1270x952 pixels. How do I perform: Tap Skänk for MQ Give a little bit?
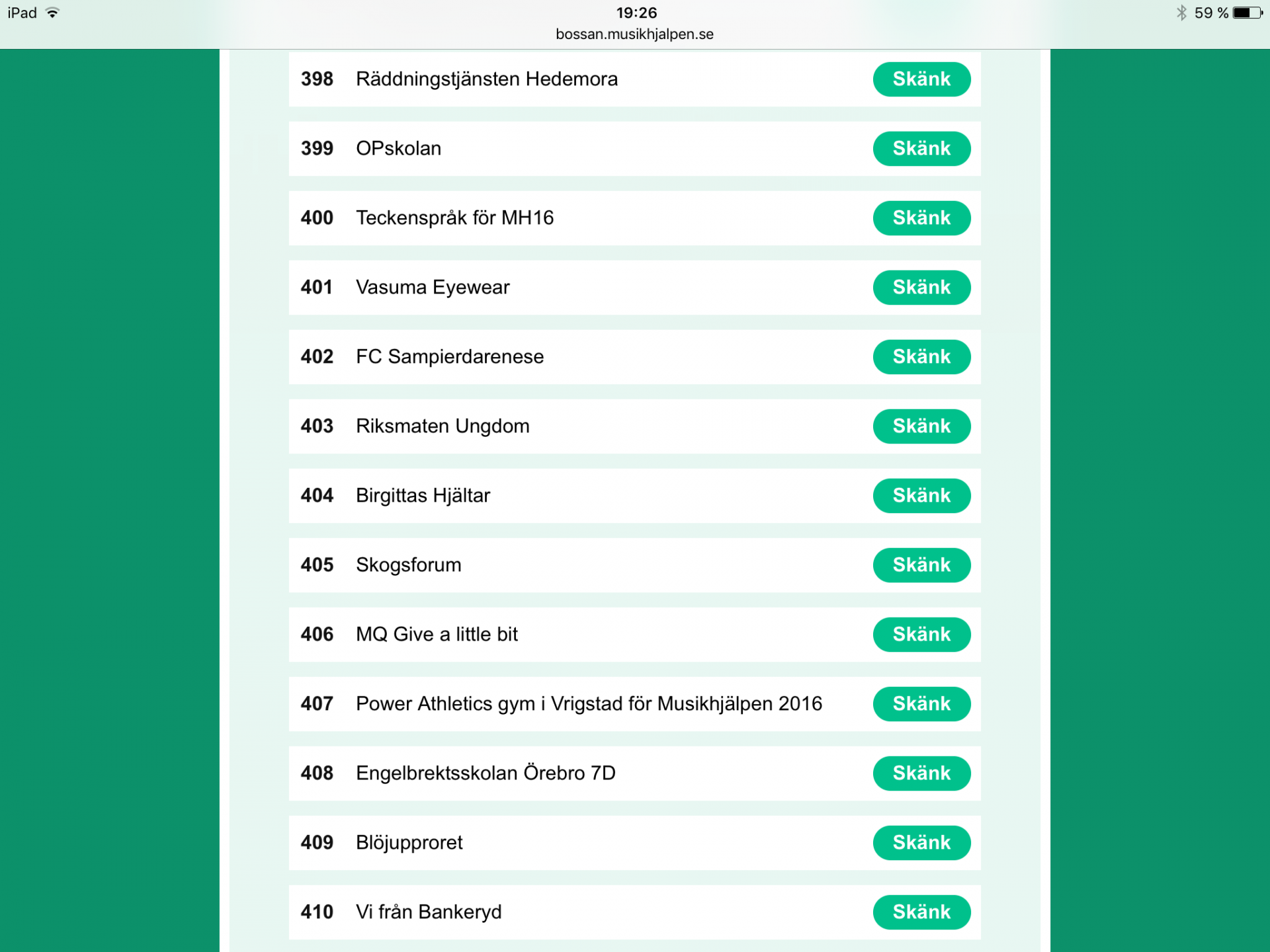click(x=921, y=635)
